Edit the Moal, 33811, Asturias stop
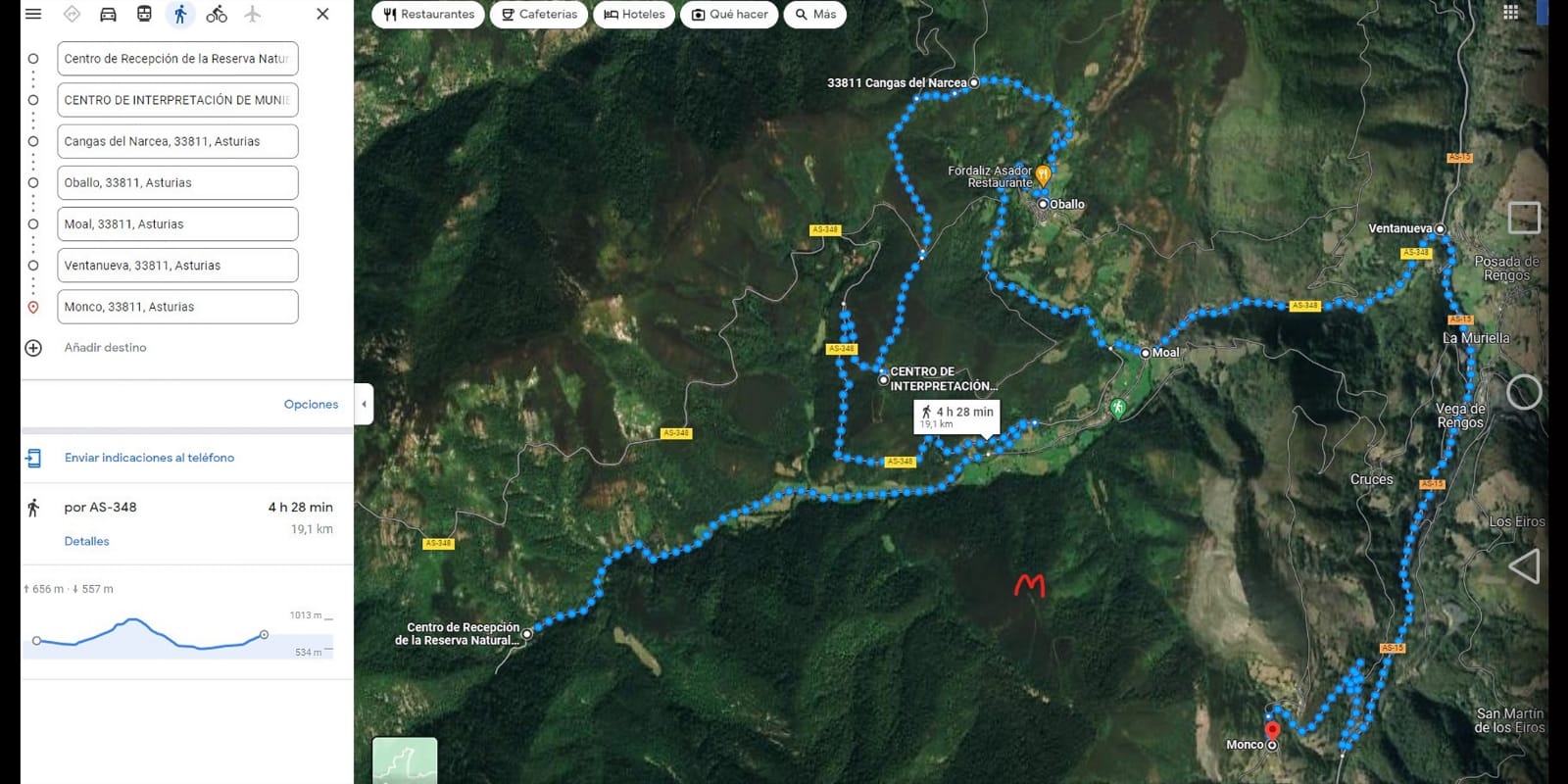Image resolution: width=1568 pixels, height=784 pixels. tap(177, 224)
